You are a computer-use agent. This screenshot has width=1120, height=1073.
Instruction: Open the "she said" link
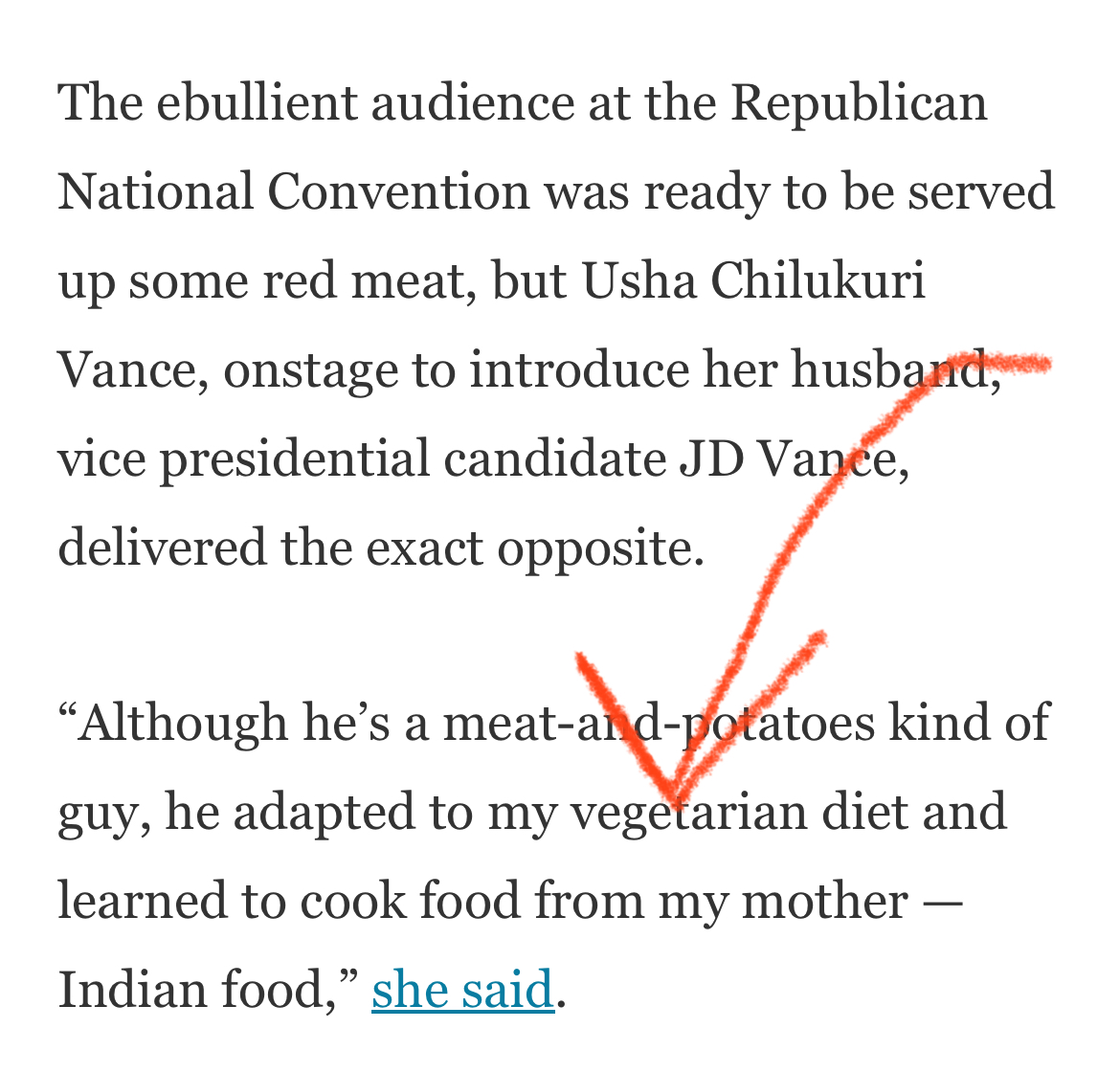[x=463, y=990]
